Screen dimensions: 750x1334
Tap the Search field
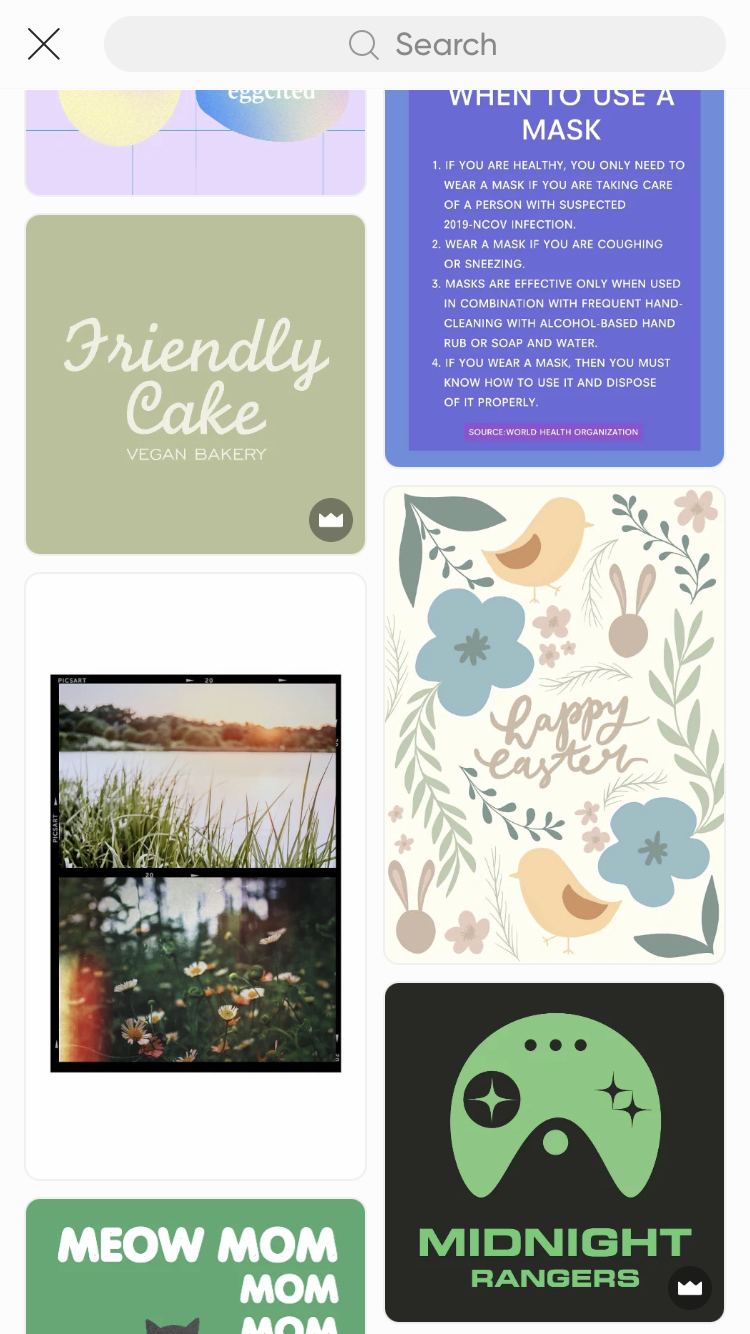click(x=415, y=44)
